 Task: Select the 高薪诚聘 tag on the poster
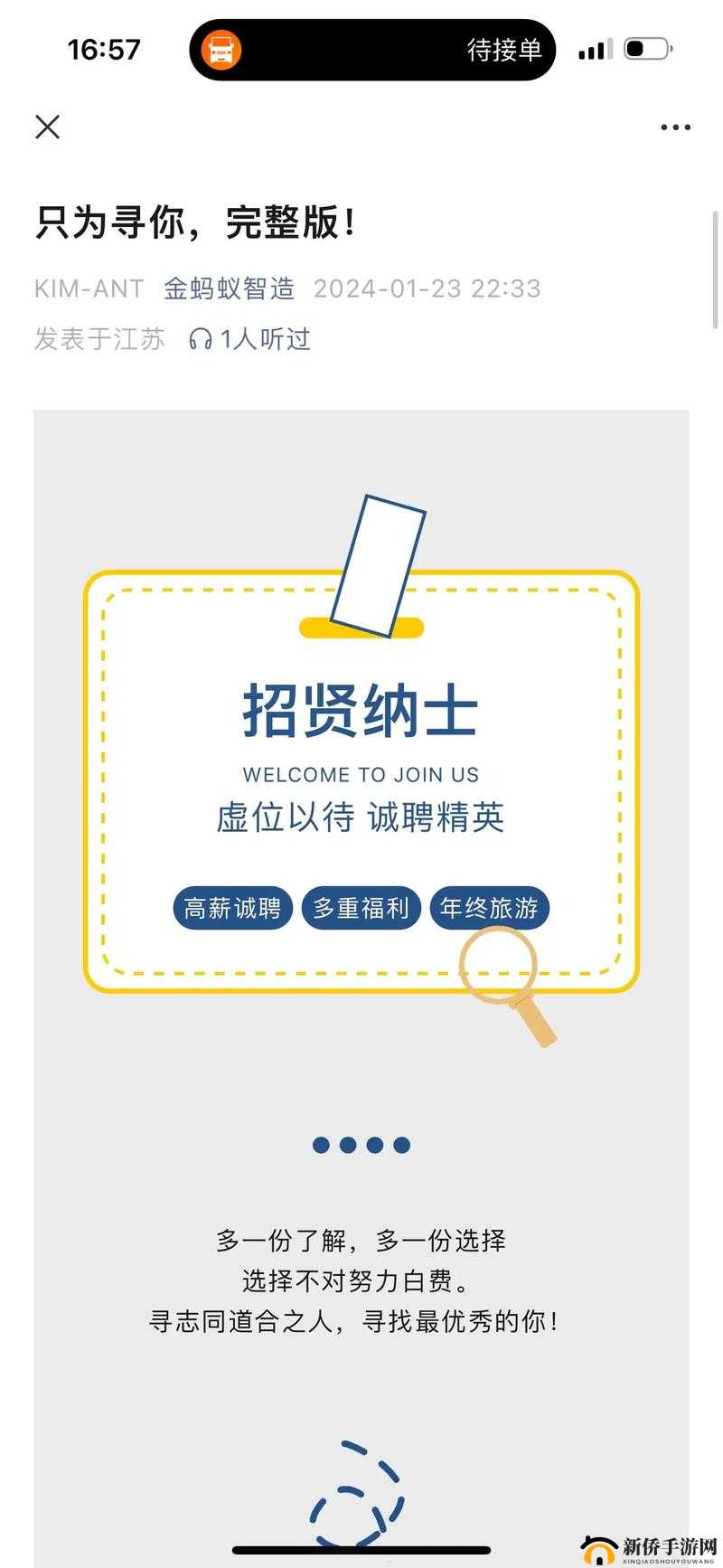[232, 908]
